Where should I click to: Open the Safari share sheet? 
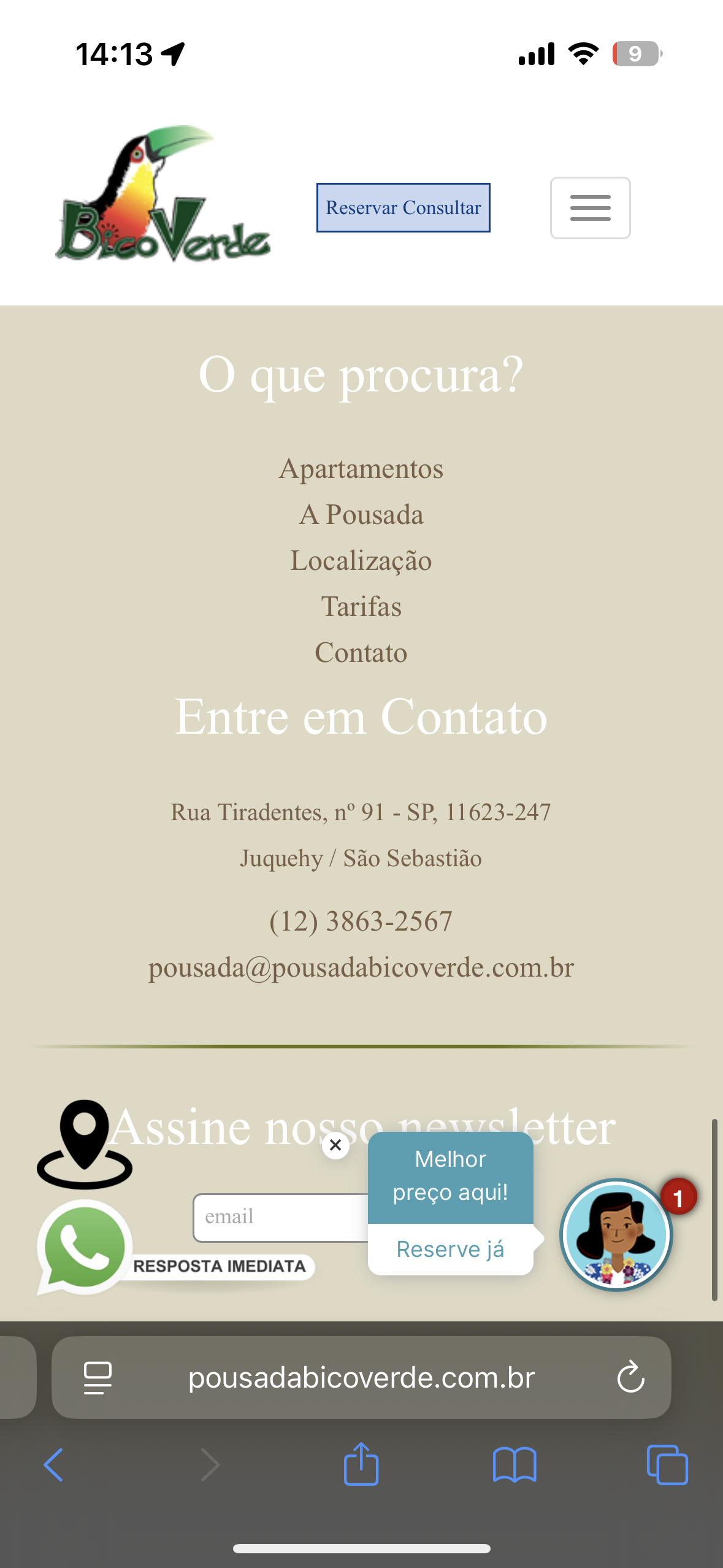click(361, 1465)
